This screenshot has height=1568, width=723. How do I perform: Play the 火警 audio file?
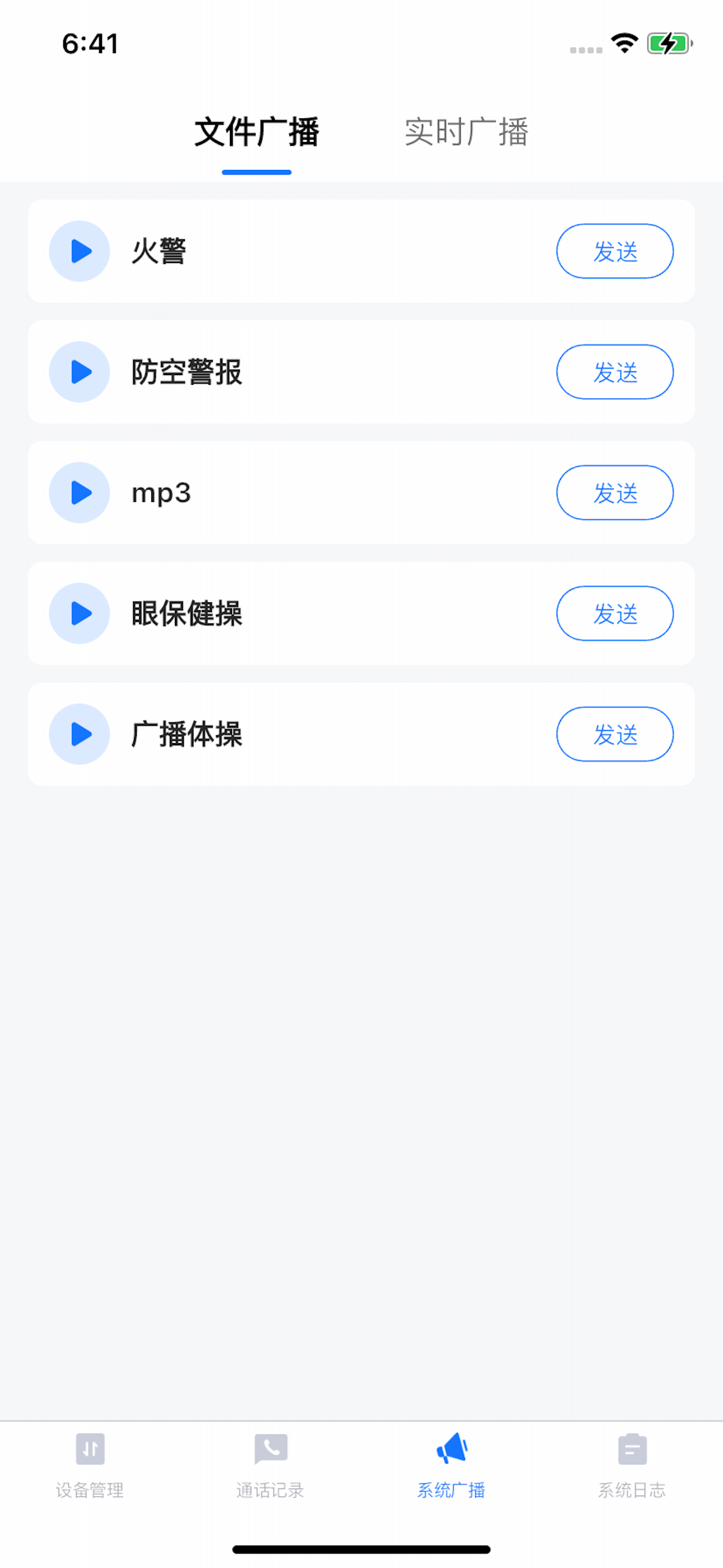click(79, 251)
